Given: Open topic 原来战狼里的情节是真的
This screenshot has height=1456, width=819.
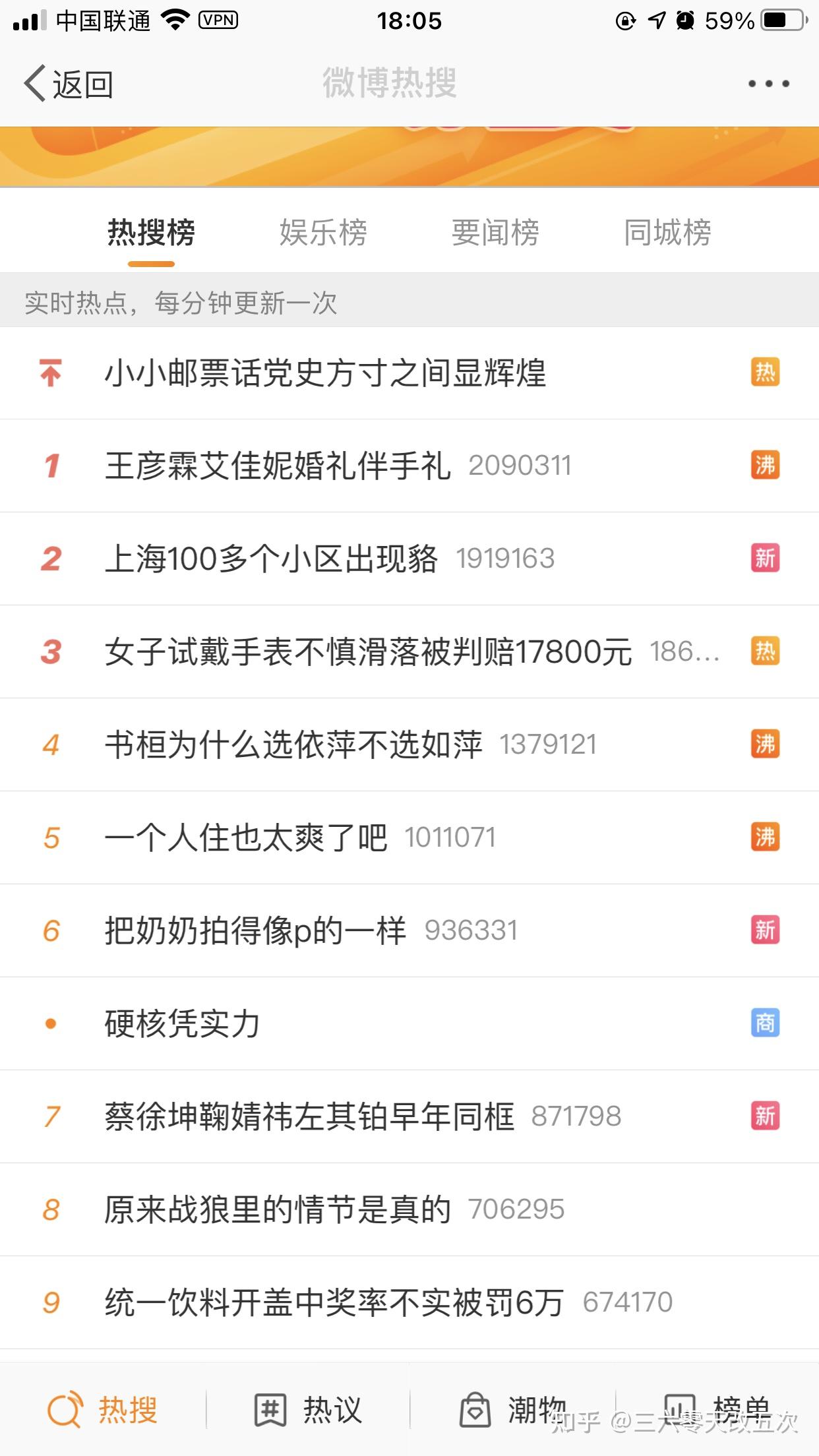Looking at the screenshot, I should click(409, 1209).
